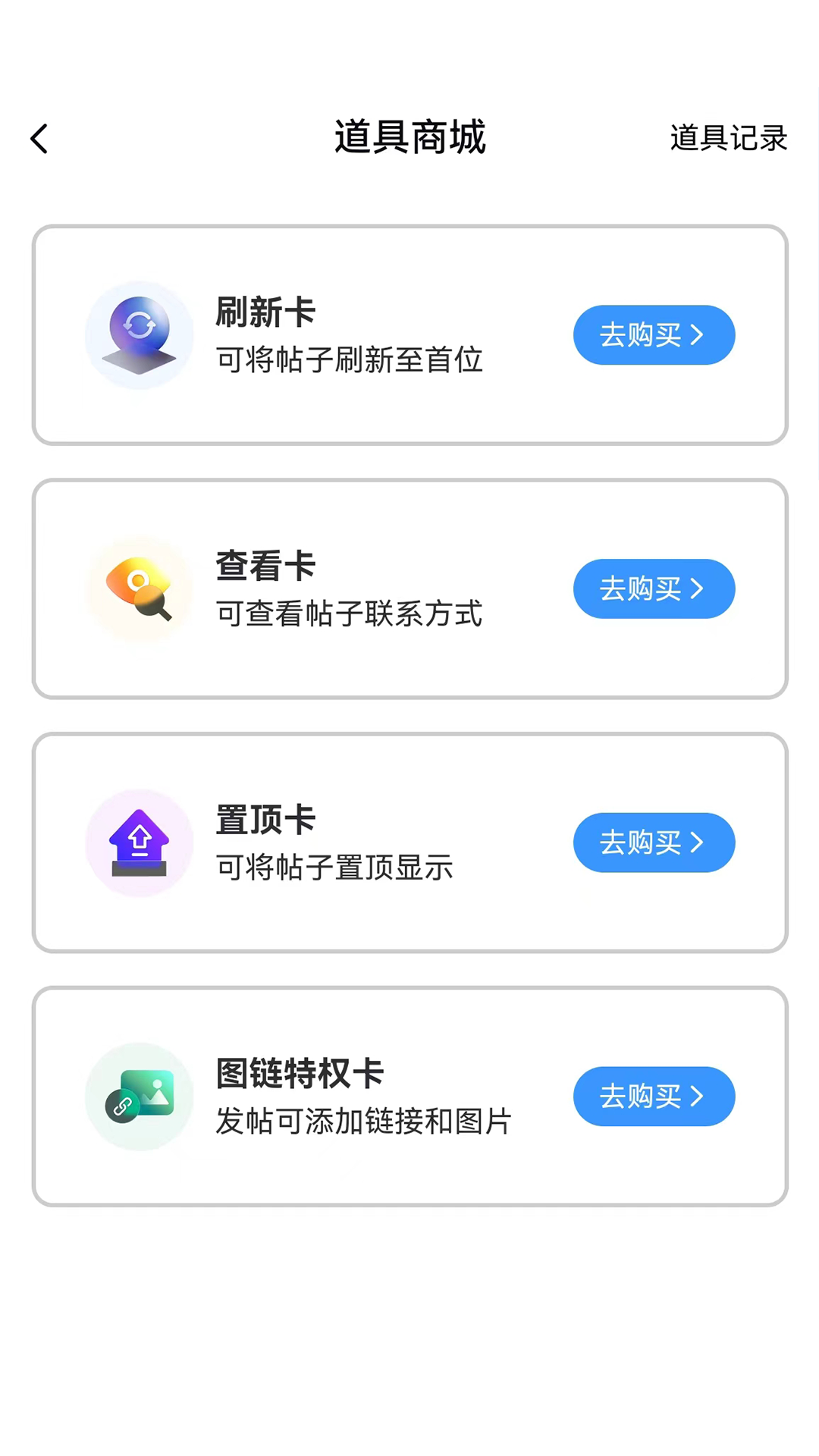Purchase 置顶卡 with its 去购买 button

click(654, 843)
